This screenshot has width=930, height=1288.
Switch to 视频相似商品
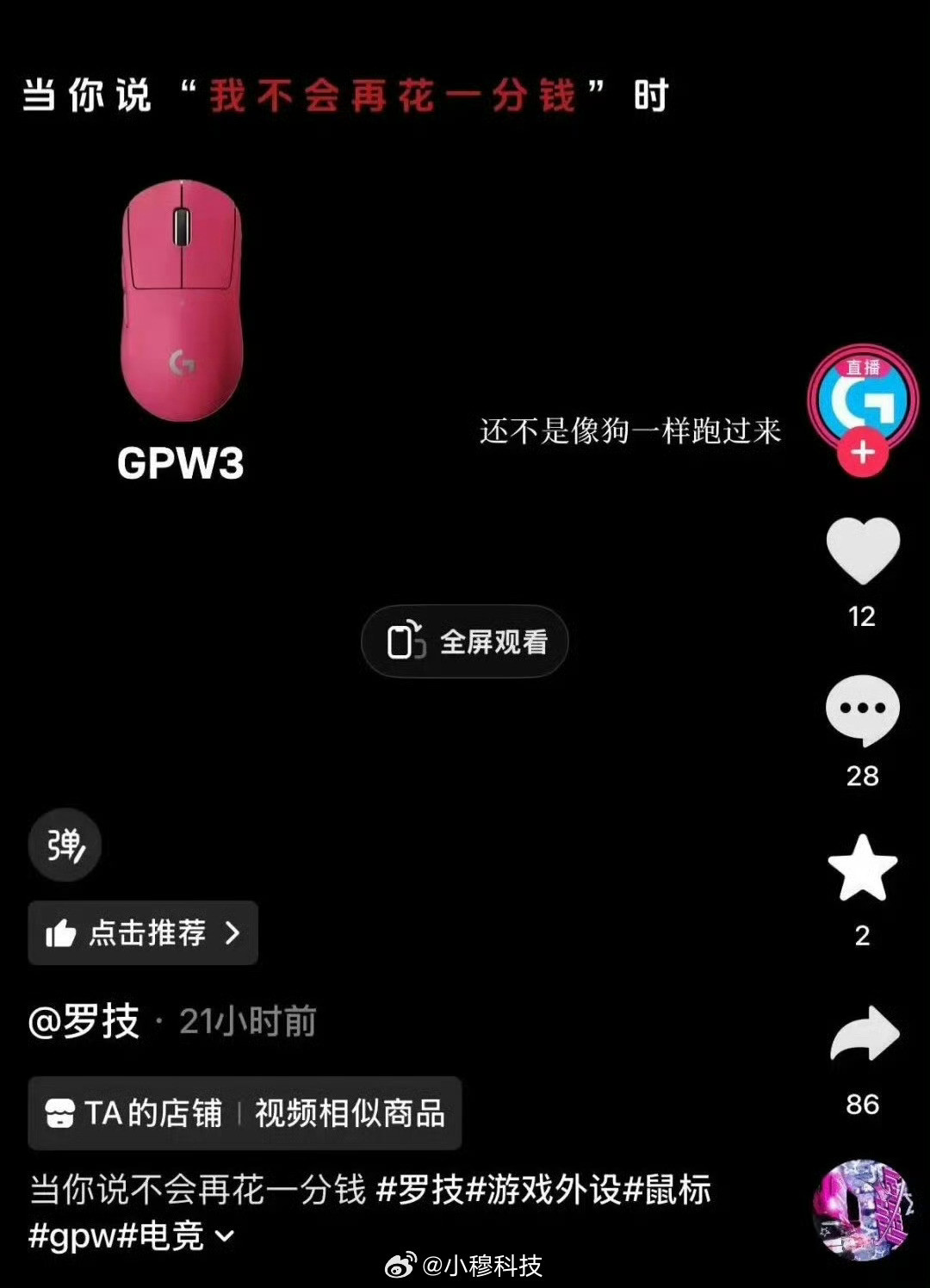[x=348, y=1113]
